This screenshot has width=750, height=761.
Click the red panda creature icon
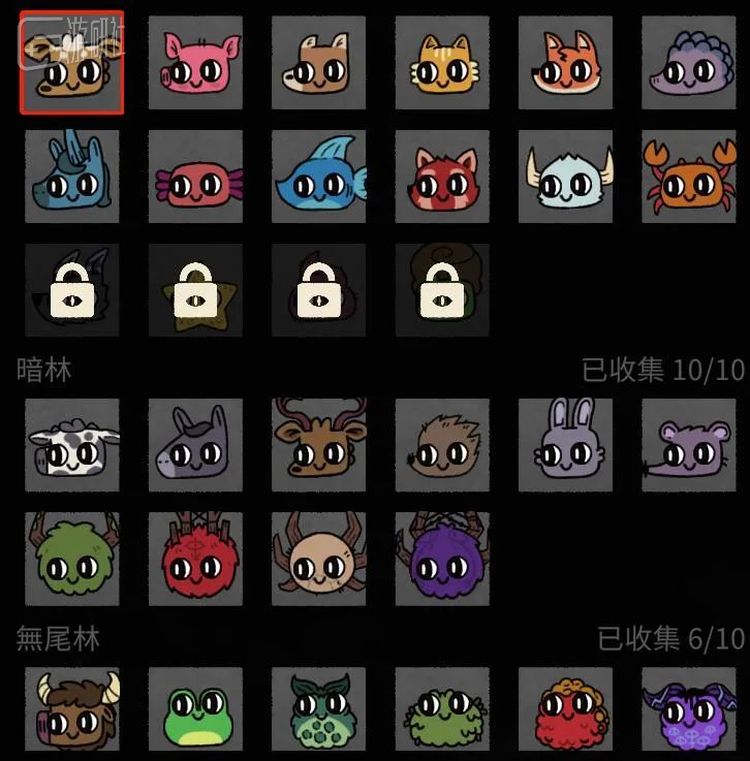[442, 176]
